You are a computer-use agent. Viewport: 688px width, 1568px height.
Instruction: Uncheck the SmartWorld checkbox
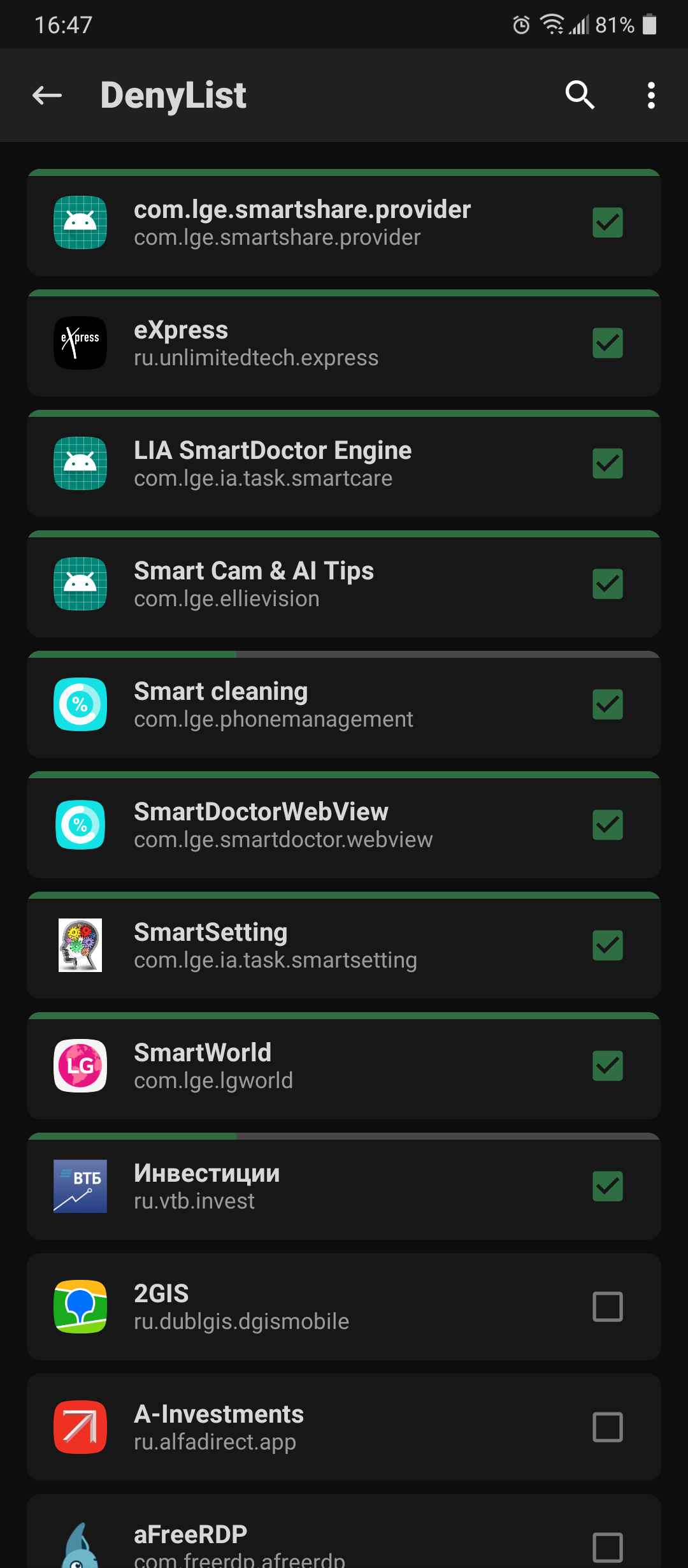pyautogui.click(x=607, y=1066)
